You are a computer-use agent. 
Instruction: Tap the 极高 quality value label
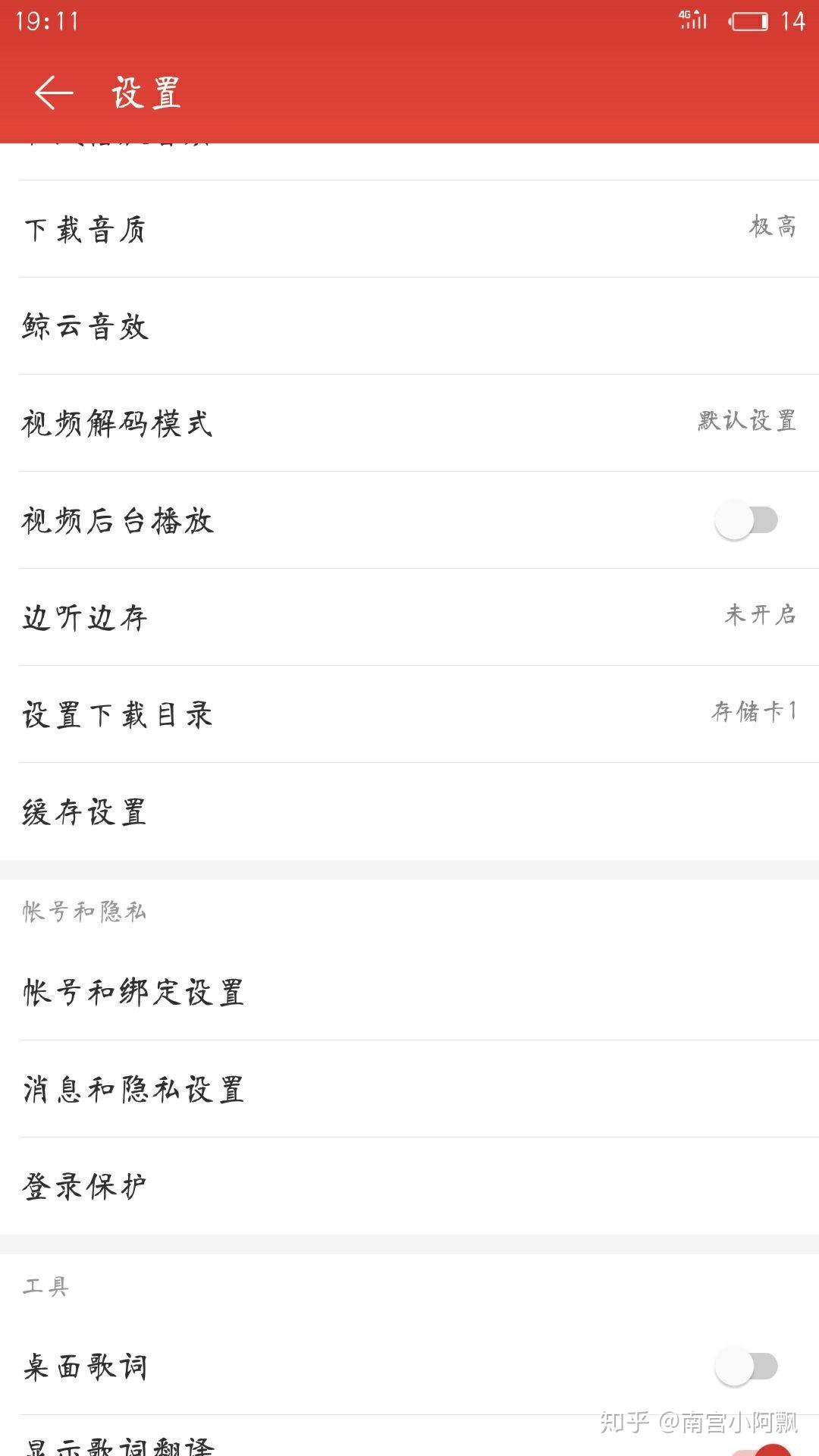pos(772,225)
